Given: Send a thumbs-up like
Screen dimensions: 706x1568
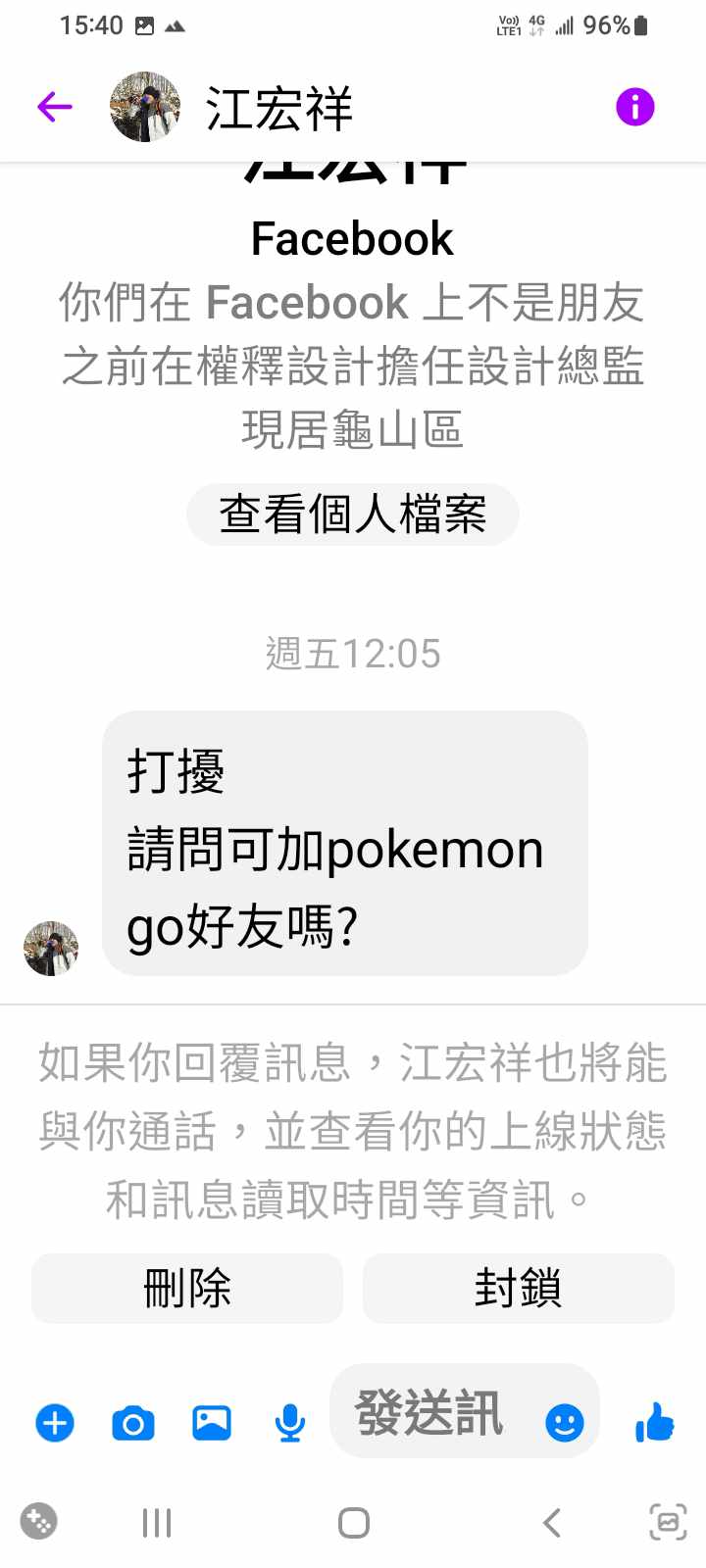Looking at the screenshot, I should point(655,1420).
